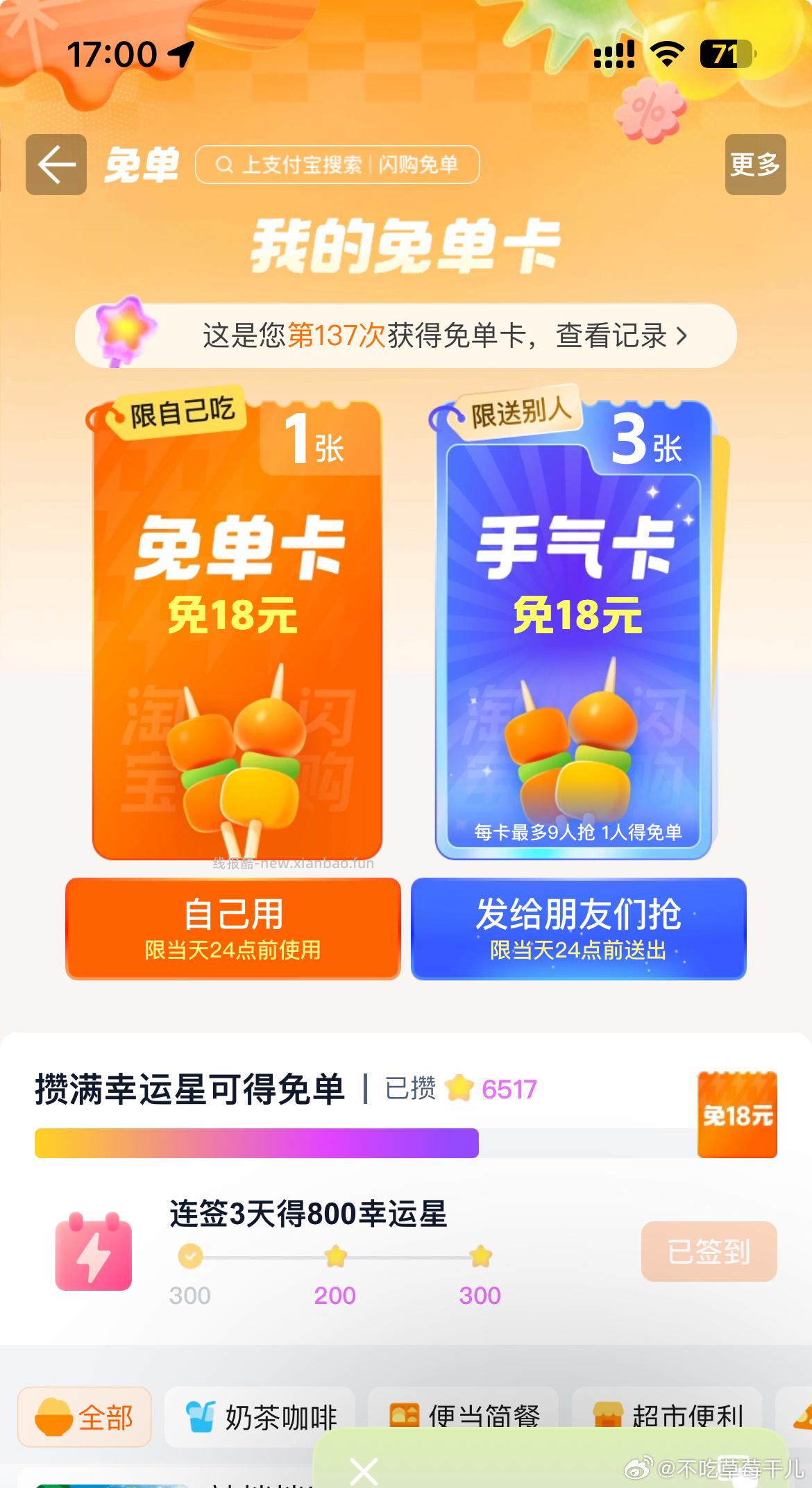Open the 更多 options menu
Viewport: 812px width, 1488px height.
point(754,165)
